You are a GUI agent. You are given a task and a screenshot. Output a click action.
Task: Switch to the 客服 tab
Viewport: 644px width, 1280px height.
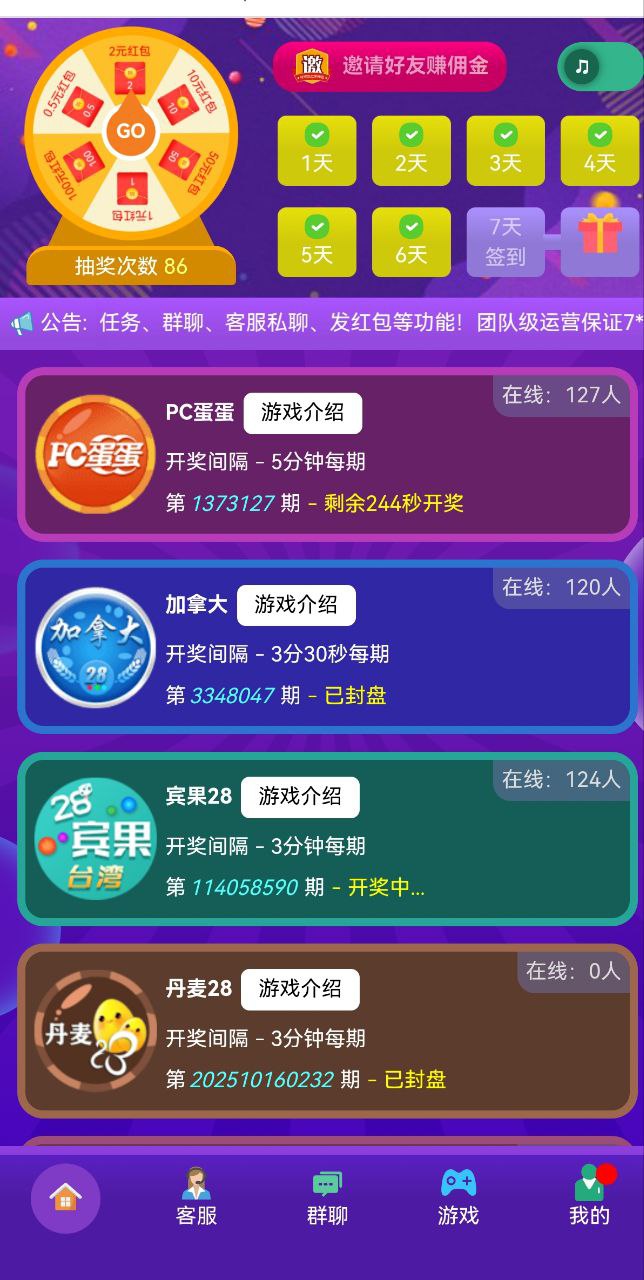coord(196,1198)
